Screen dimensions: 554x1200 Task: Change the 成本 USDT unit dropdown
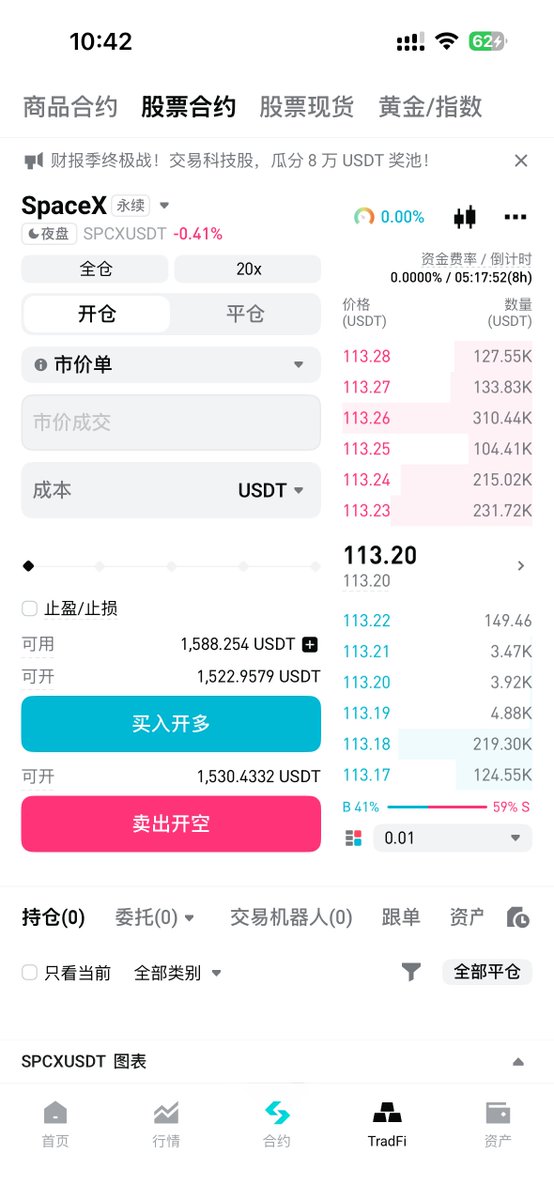click(271, 490)
